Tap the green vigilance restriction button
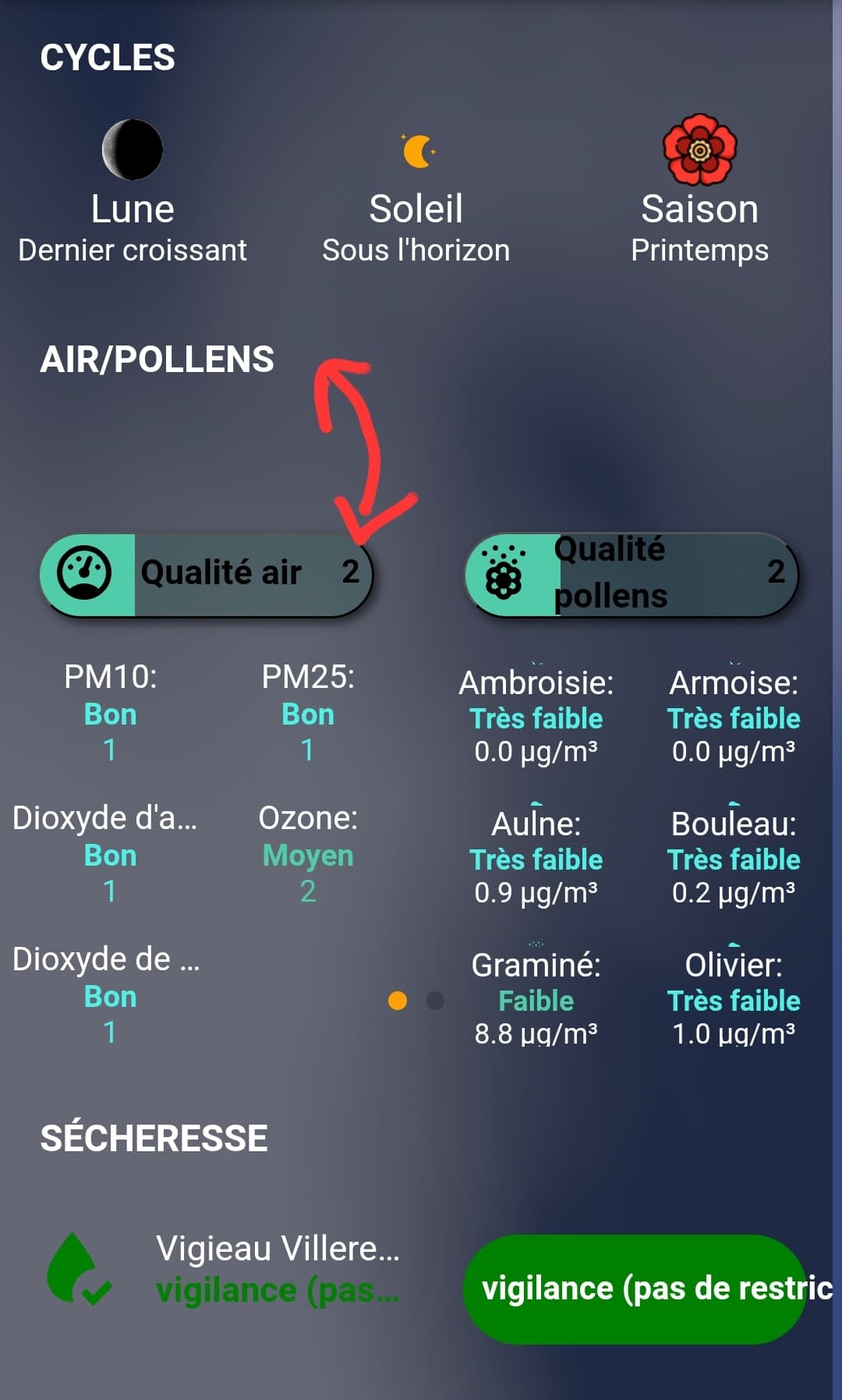 (x=635, y=1288)
